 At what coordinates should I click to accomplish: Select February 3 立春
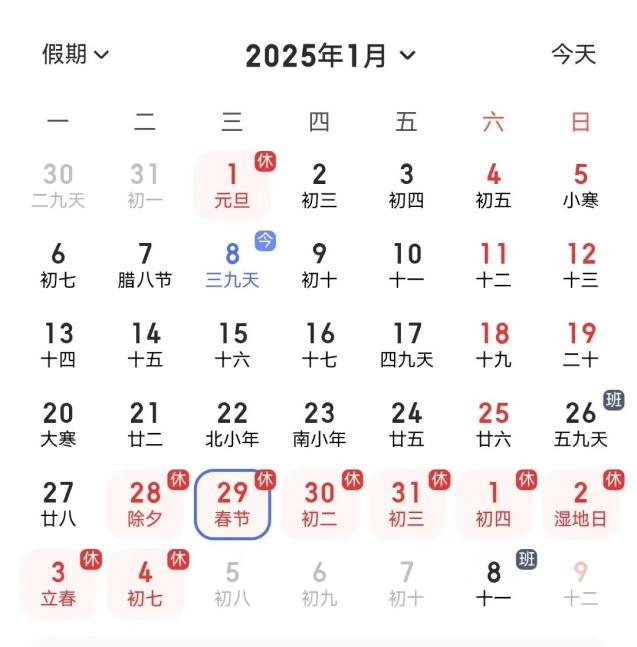click(x=58, y=584)
